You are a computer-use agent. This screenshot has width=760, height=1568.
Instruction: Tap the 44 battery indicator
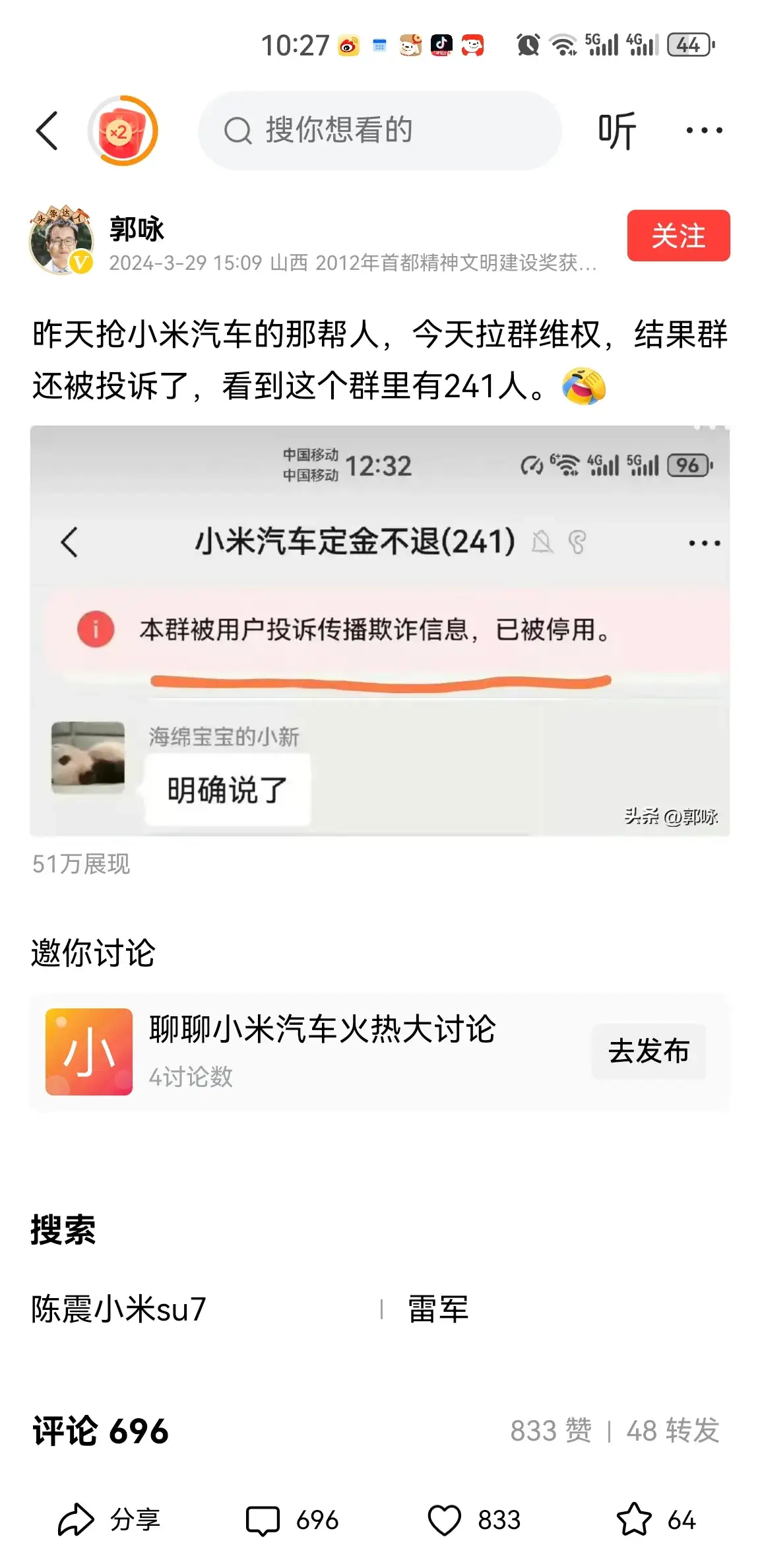pos(689,45)
